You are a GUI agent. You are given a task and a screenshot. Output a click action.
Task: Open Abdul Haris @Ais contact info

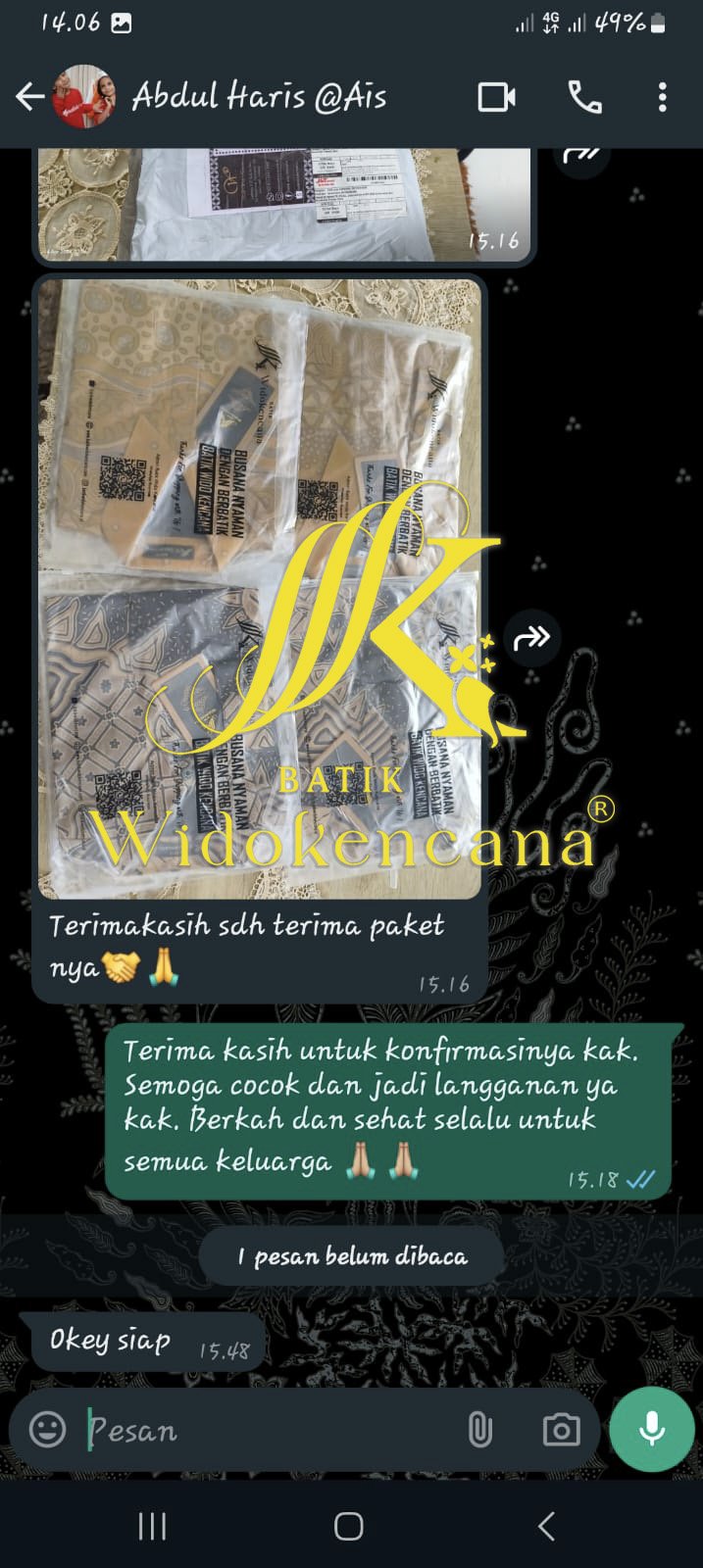(259, 97)
